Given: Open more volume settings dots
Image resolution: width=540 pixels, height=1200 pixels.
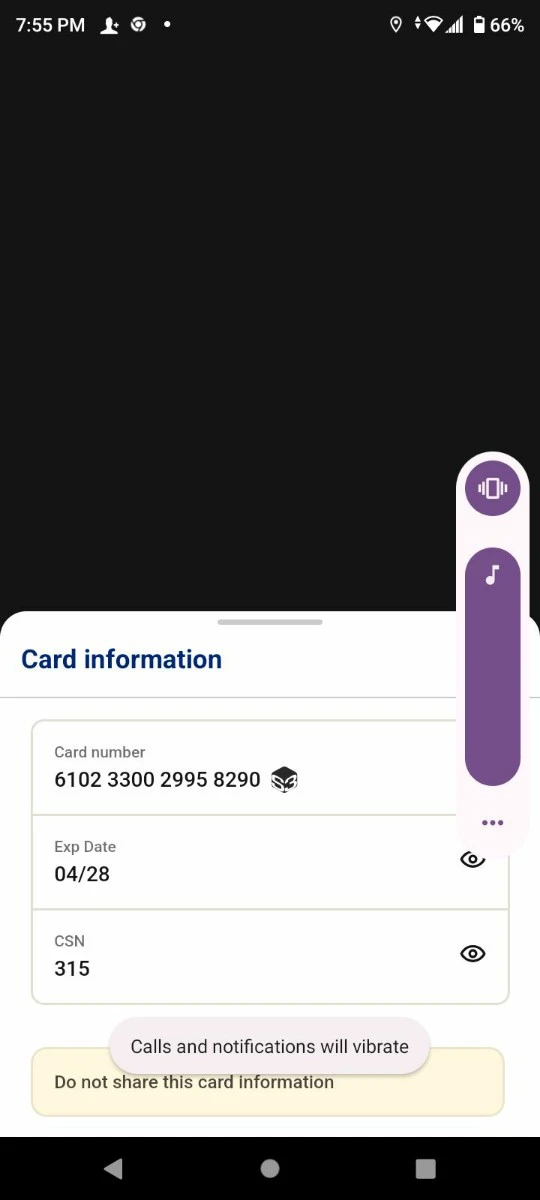Looking at the screenshot, I should 492,823.
